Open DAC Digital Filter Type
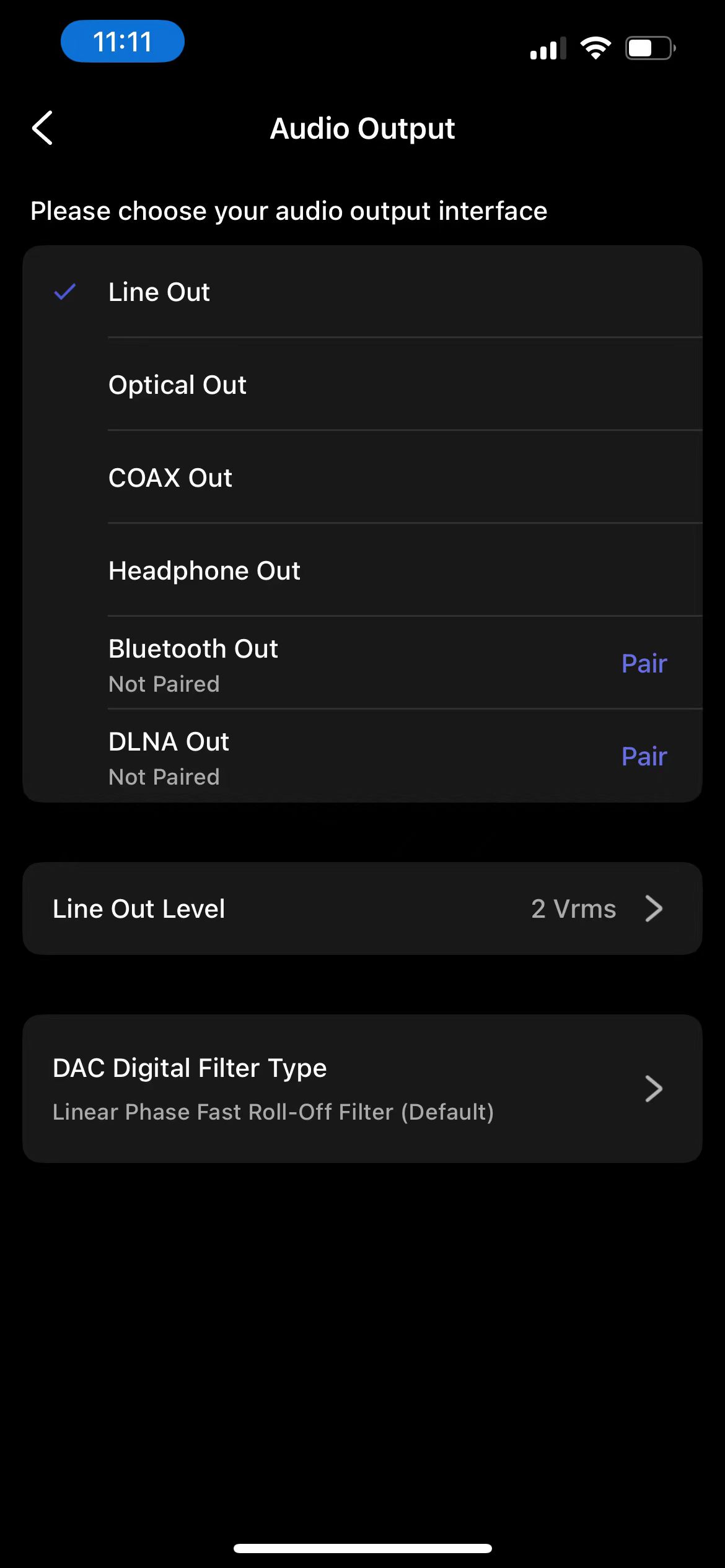The image size is (725, 1568). (362, 1089)
